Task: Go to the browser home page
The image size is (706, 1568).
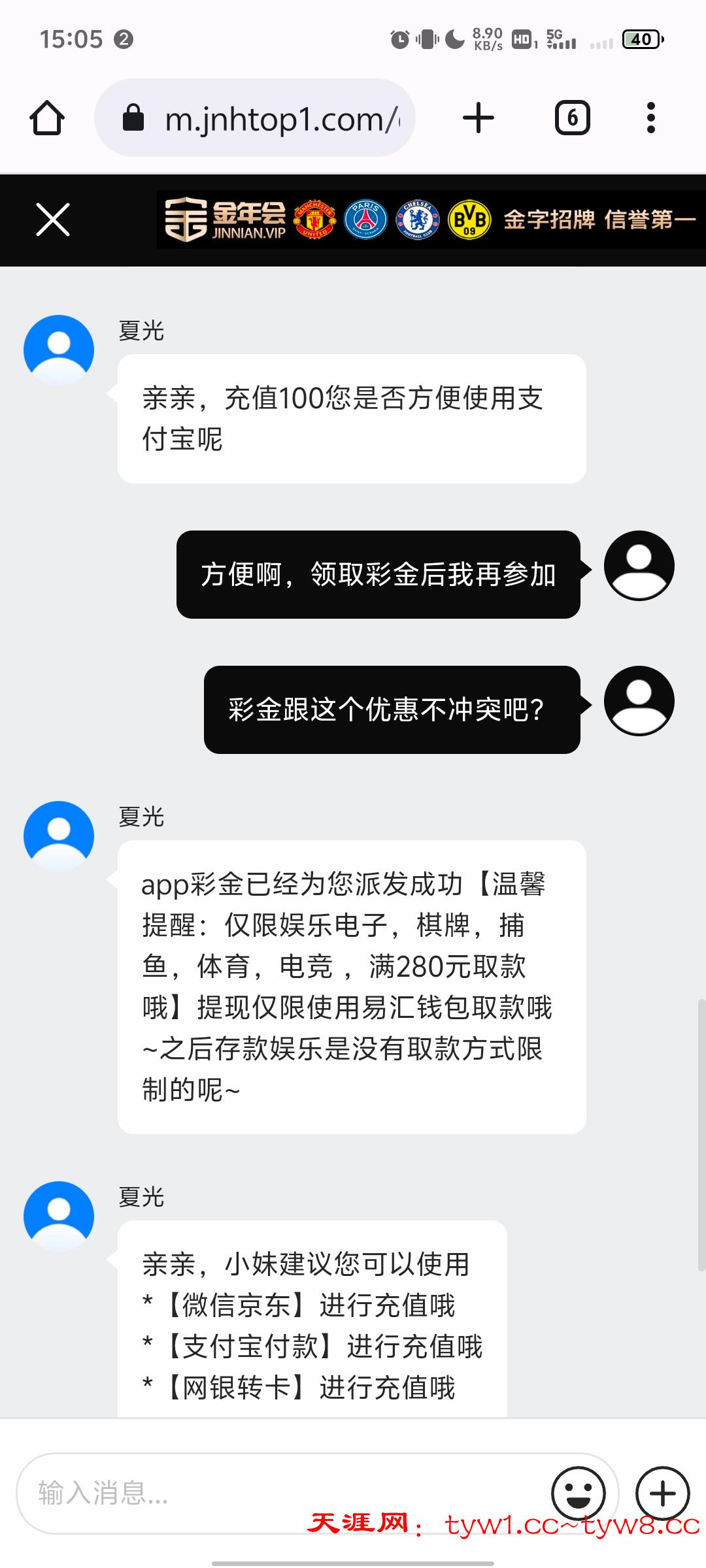Action: coord(47,118)
